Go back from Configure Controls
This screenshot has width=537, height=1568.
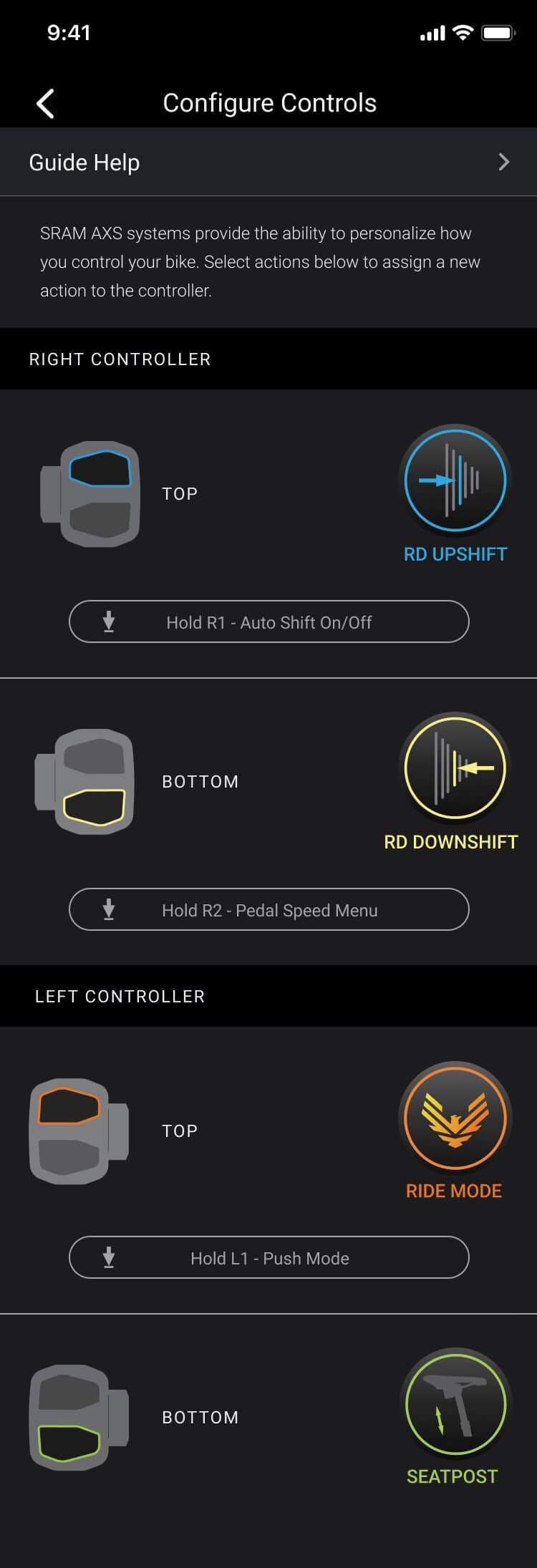click(45, 103)
